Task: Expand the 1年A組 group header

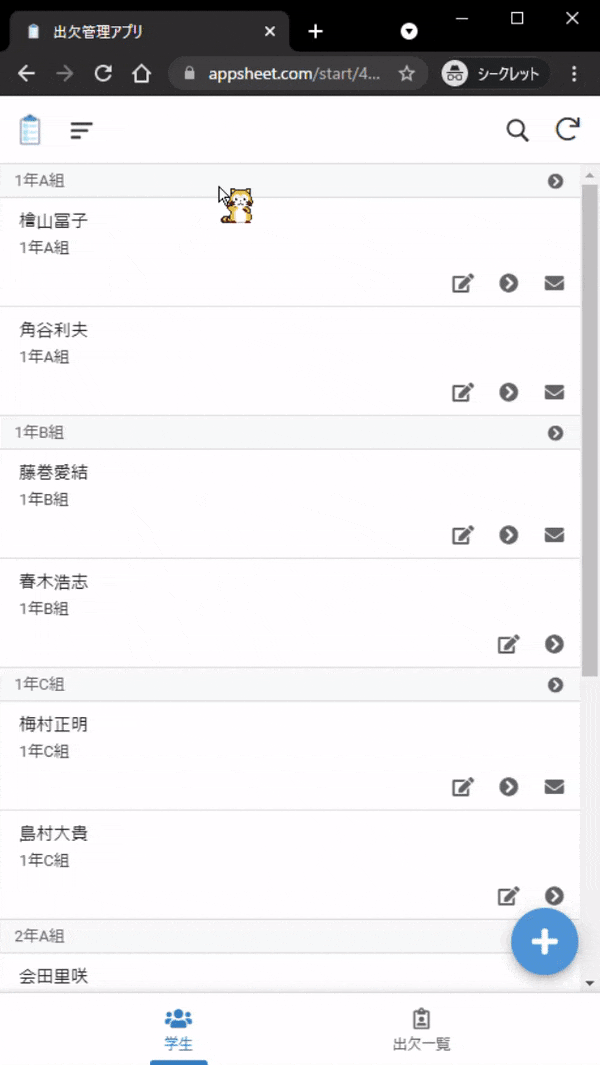Action: pos(555,181)
